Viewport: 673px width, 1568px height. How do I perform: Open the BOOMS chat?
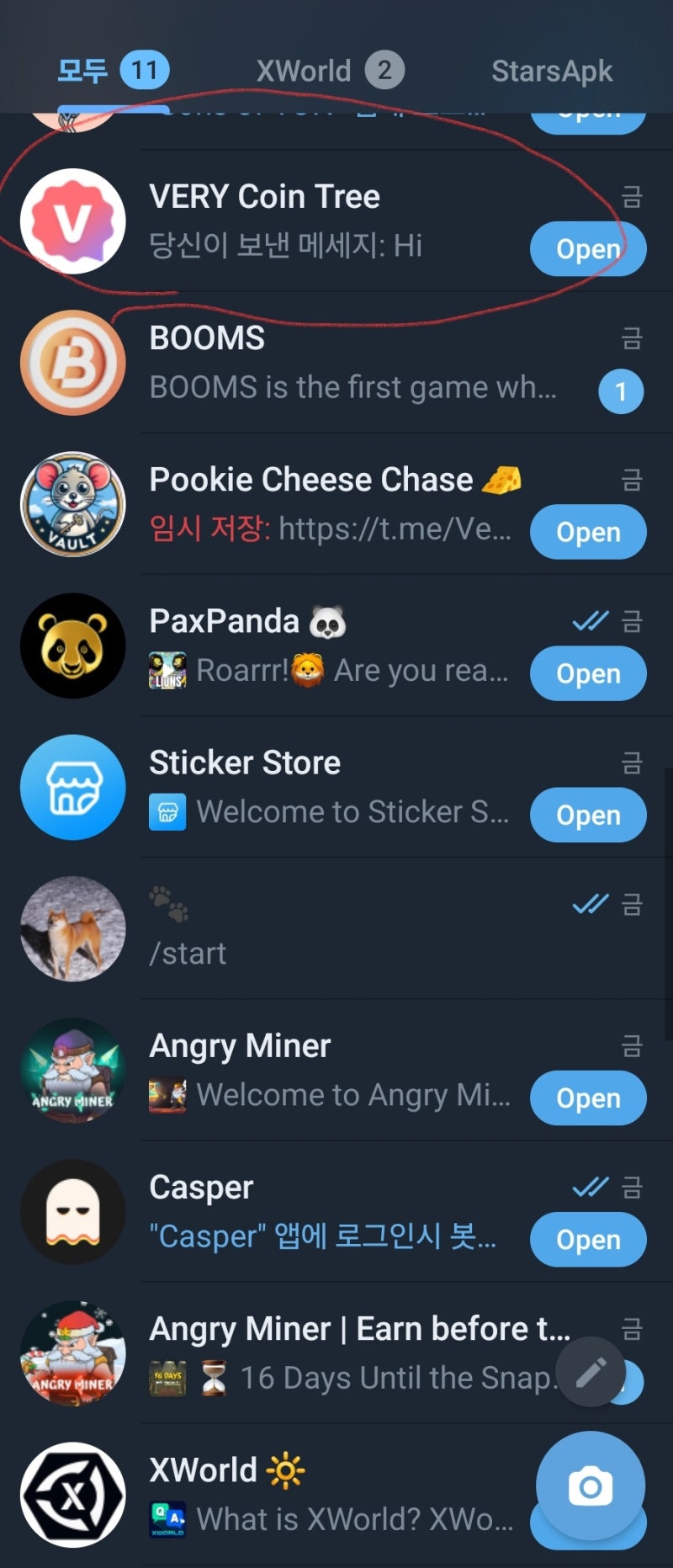[336, 364]
